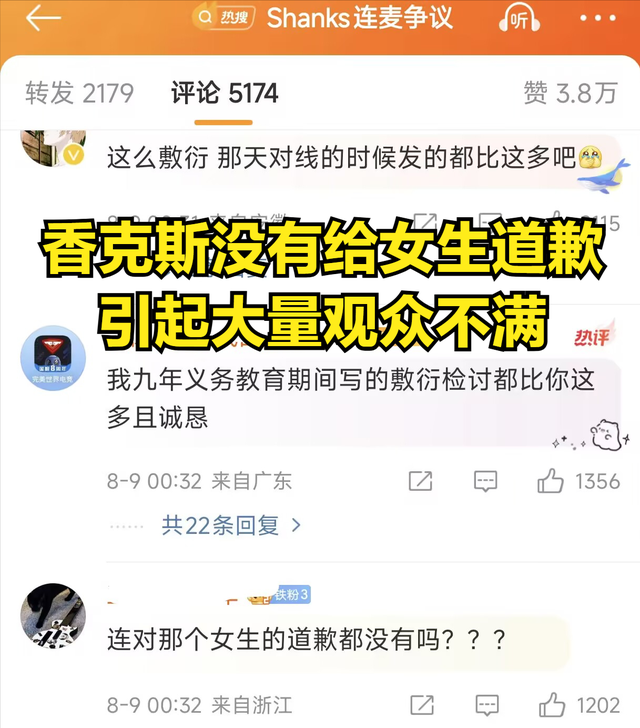Share the 九年义务教育 comment
Viewport: 640px width, 728px height.
(421, 481)
